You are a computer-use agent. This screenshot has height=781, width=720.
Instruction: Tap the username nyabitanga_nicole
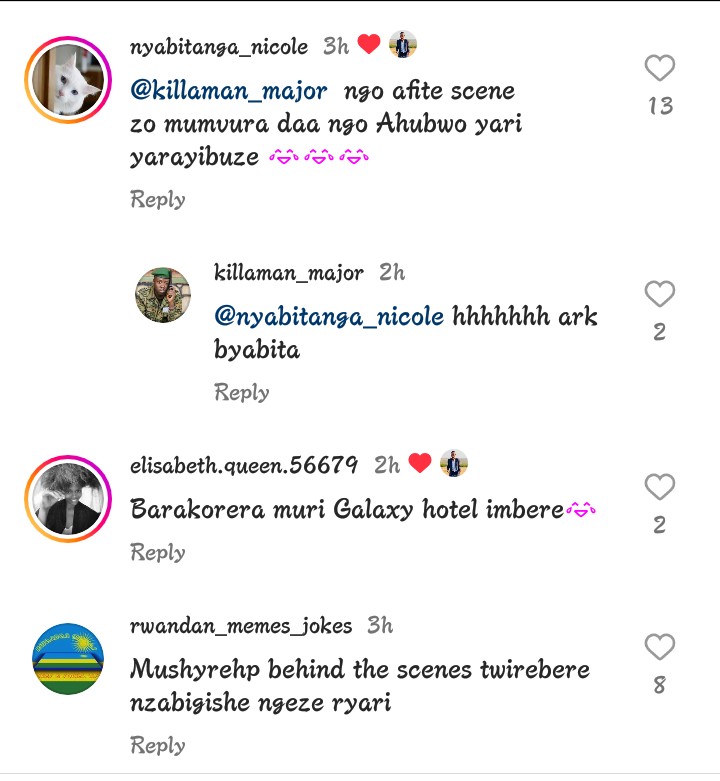point(219,47)
